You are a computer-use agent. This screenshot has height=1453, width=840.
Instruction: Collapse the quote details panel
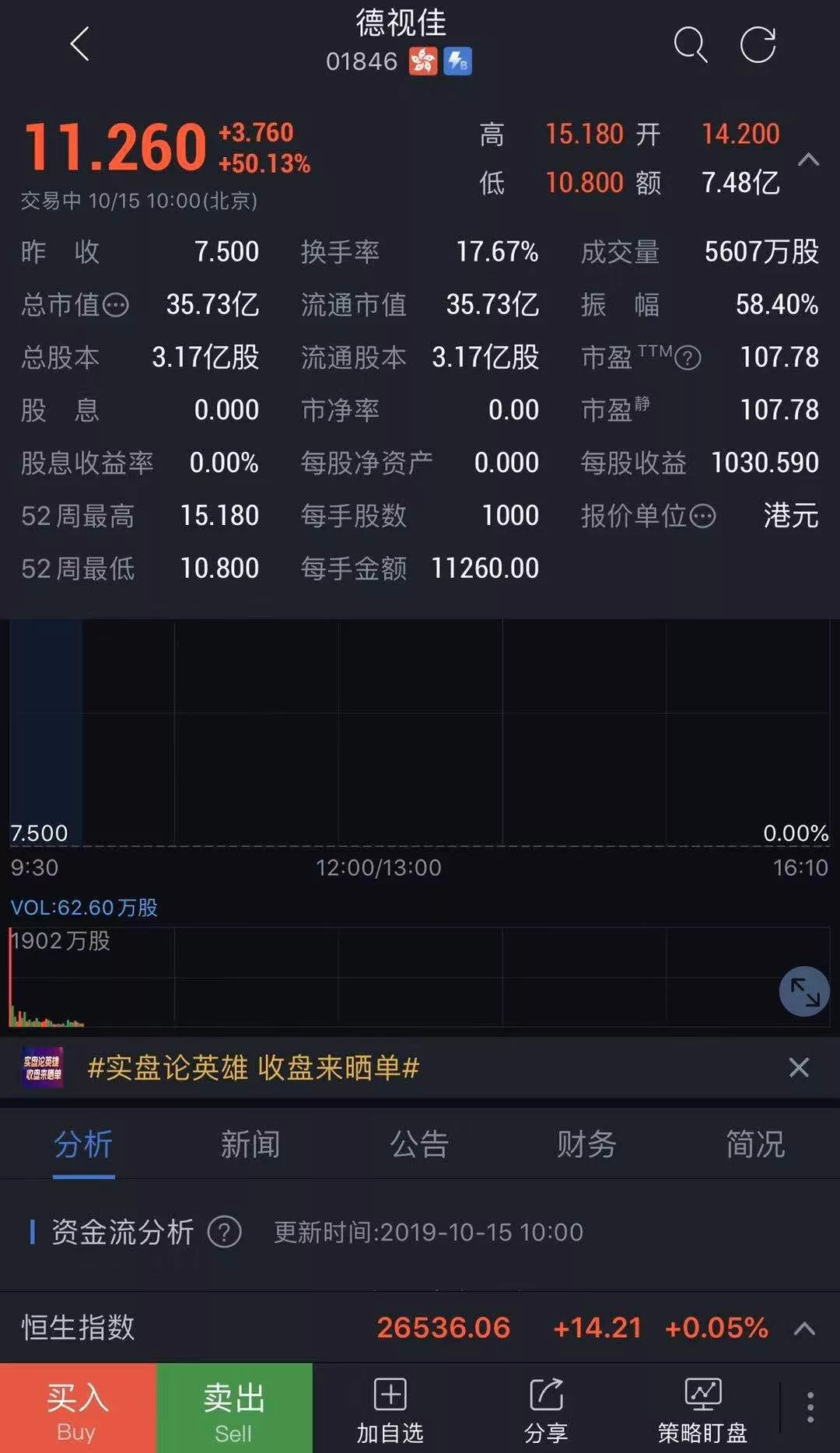click(x=808, y=159)
